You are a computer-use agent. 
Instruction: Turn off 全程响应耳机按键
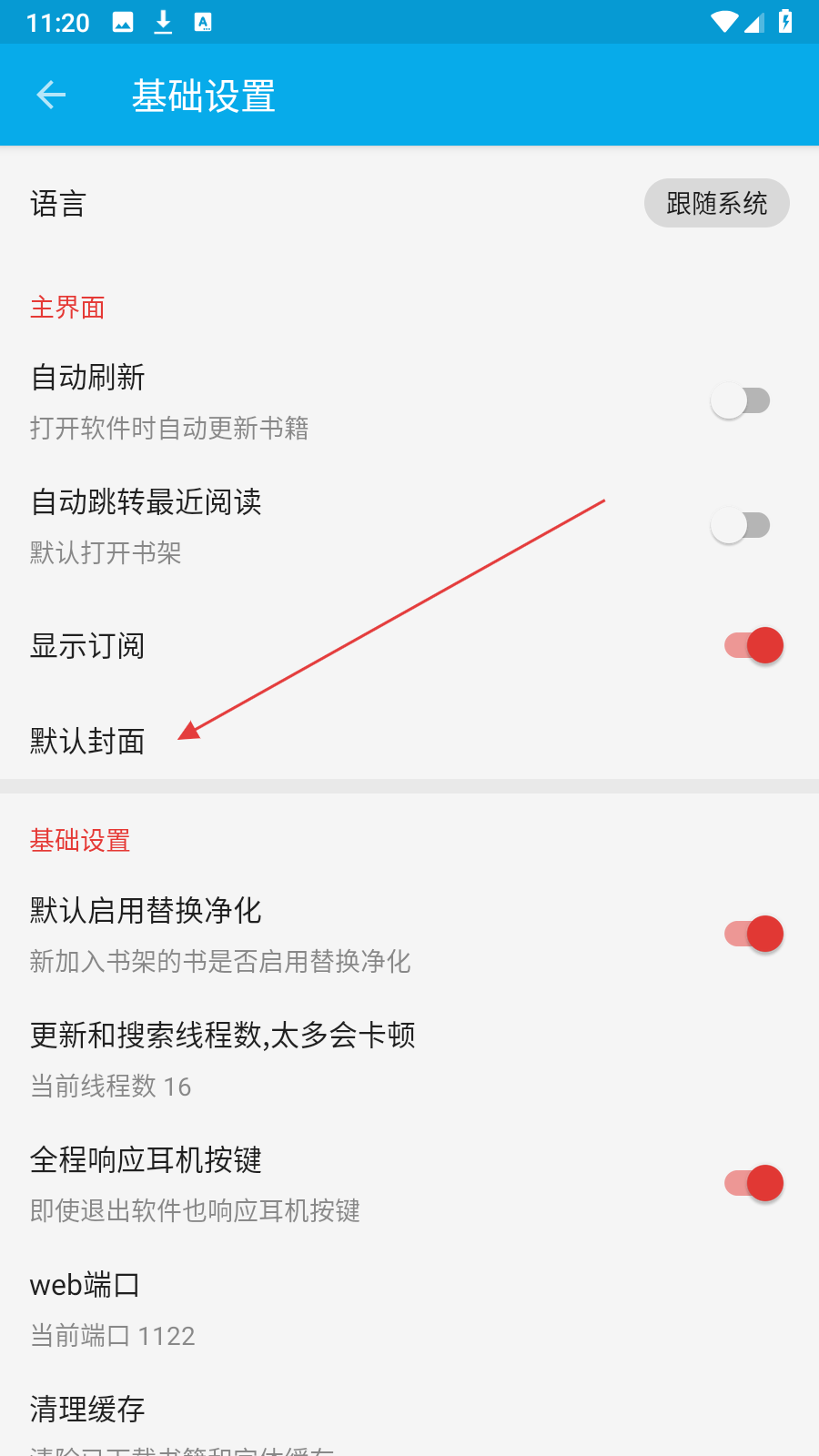tap(753, 1183)
